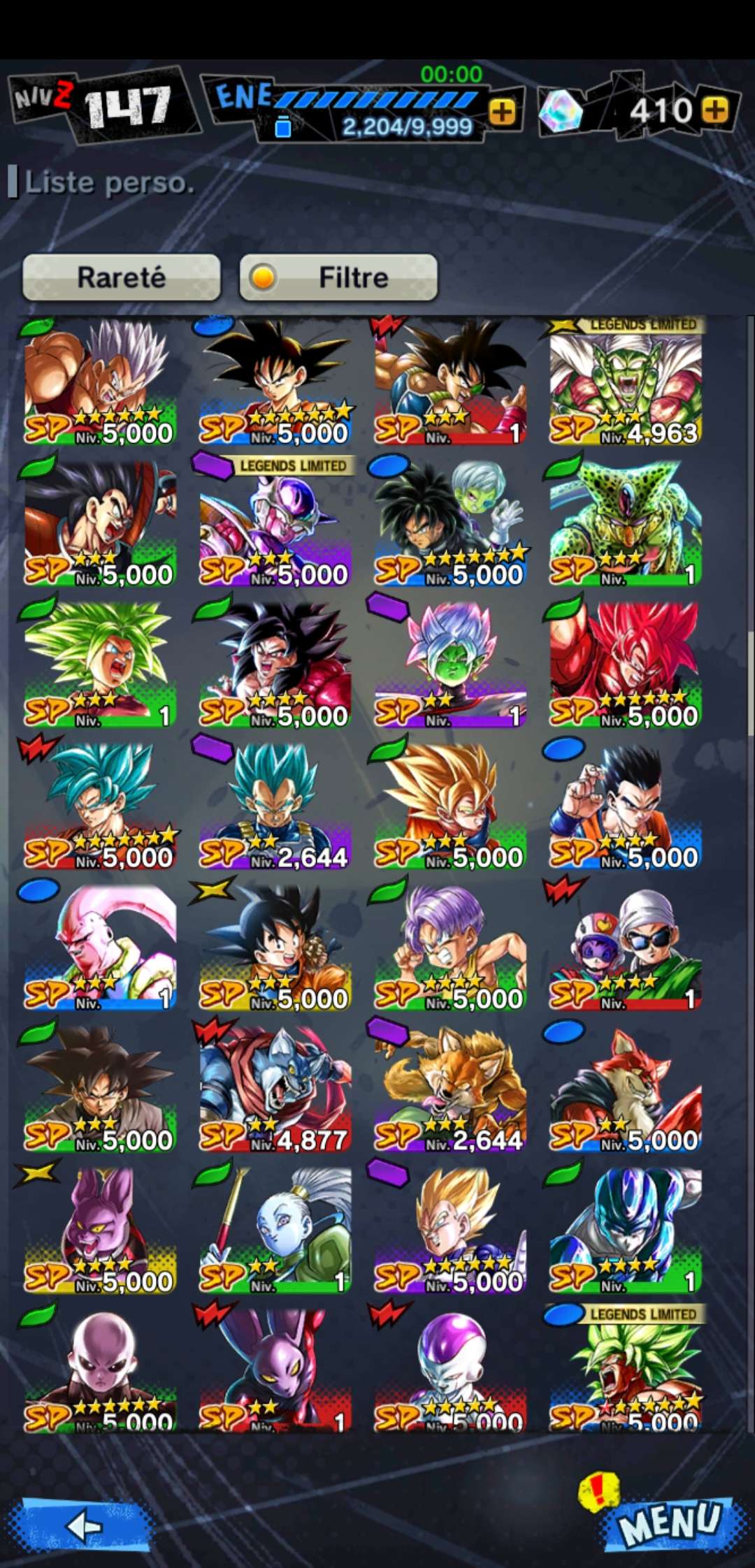Sort characters using the Rareté button
The width and height of the screenshot is (755, 1568).
pos(122,277)
